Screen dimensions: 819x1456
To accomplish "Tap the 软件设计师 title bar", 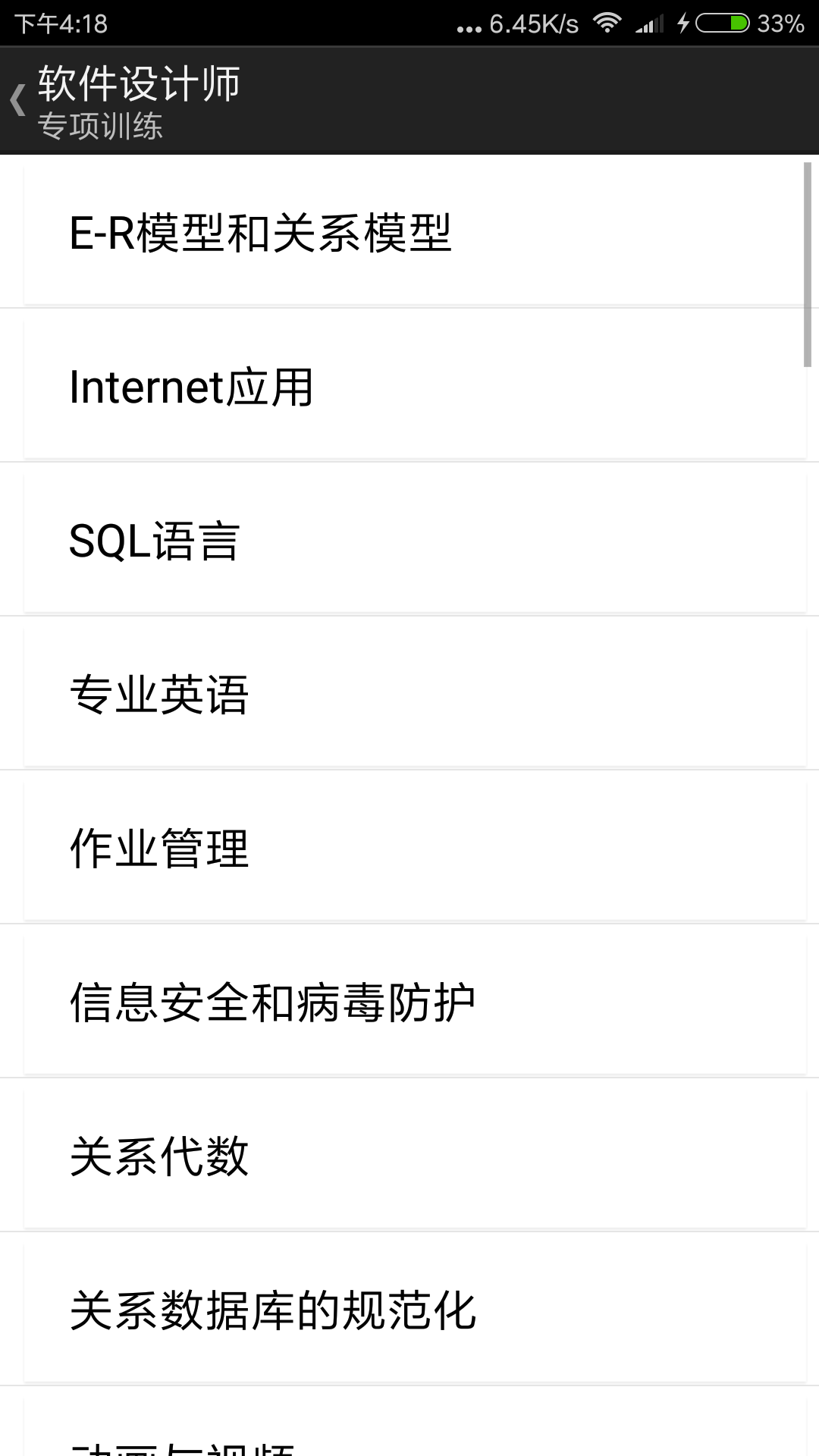I will 140,83.
